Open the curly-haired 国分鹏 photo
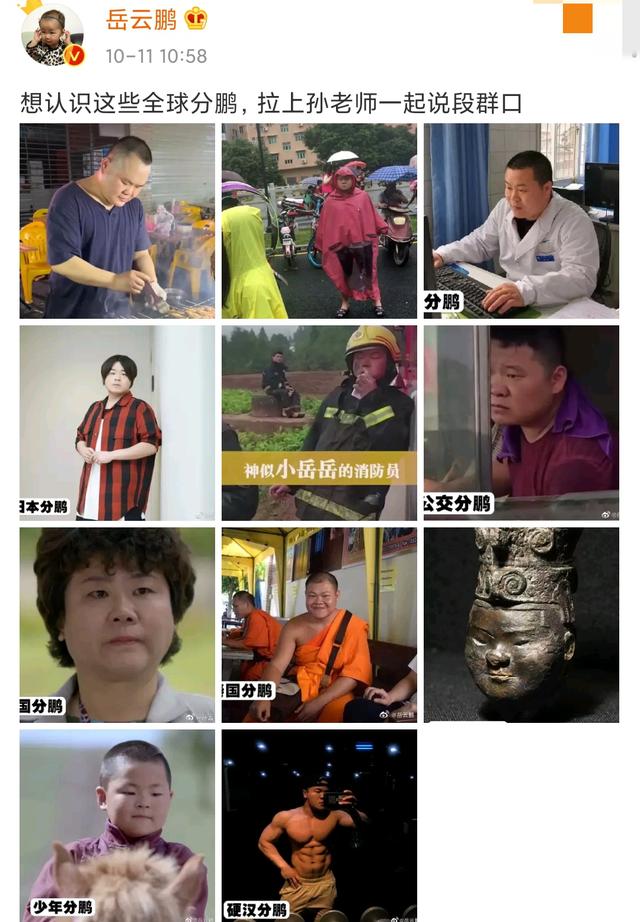 point(117,624)
